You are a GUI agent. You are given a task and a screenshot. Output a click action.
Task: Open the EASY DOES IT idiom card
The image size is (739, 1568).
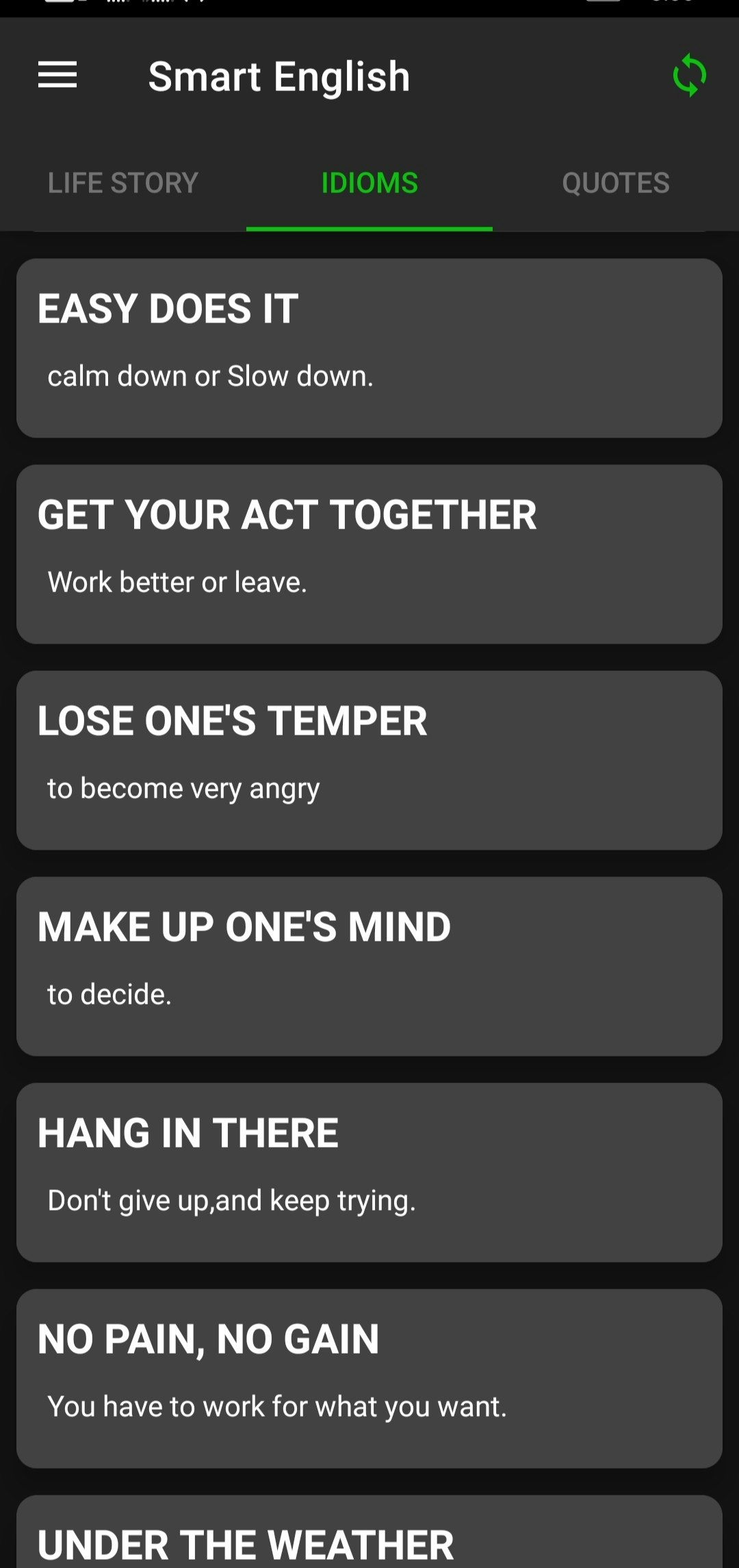[369, 346]
